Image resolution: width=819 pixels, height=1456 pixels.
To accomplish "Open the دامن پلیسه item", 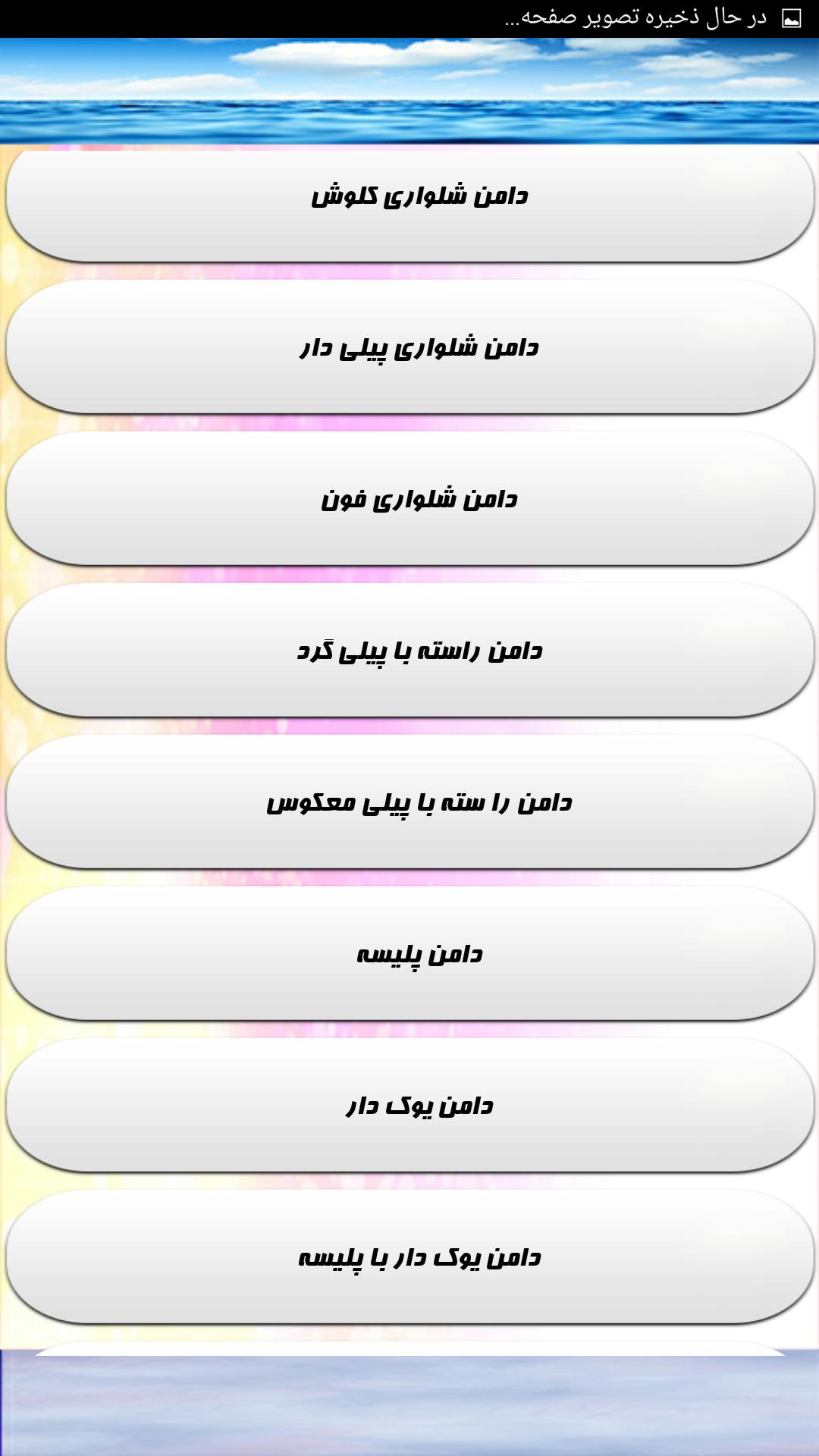I will [409, 954].
